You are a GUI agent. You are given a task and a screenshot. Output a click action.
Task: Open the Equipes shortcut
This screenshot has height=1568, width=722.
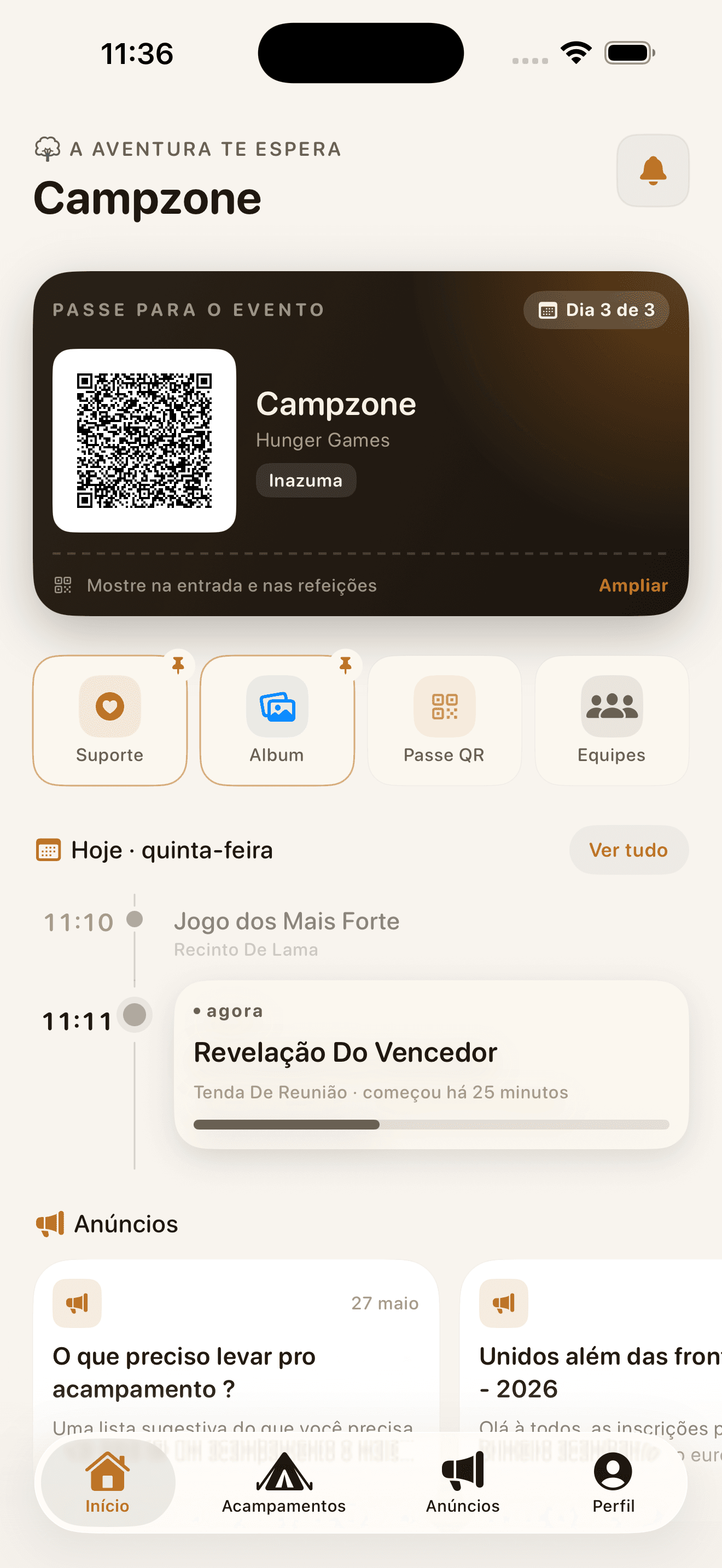tap(612, 720)
